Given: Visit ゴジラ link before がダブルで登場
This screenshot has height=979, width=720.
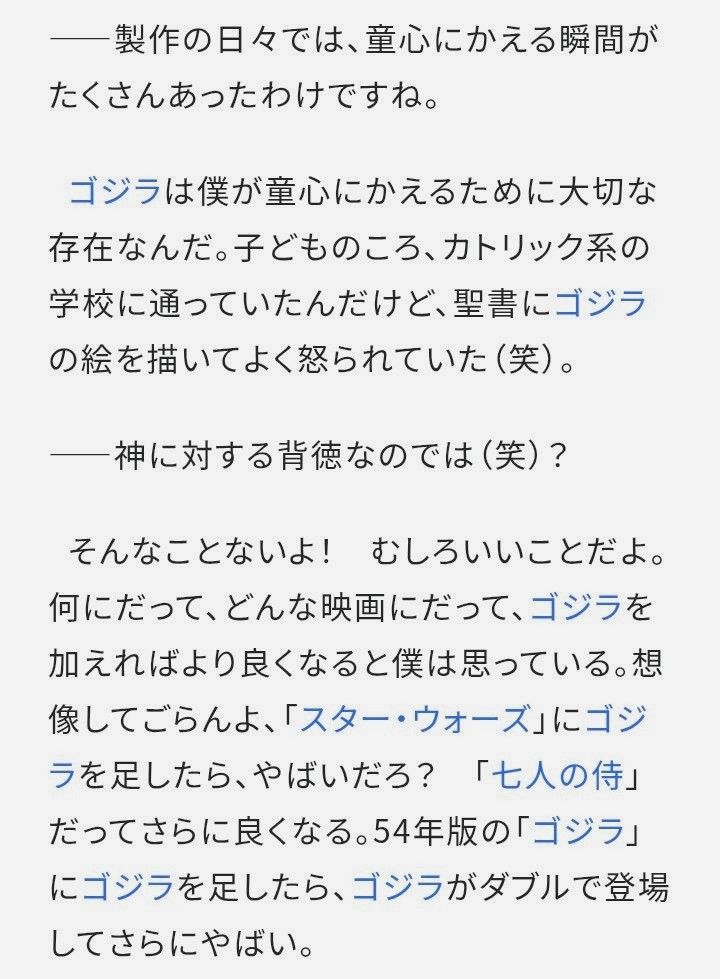Looking at the screenshot, I should 400,887.
